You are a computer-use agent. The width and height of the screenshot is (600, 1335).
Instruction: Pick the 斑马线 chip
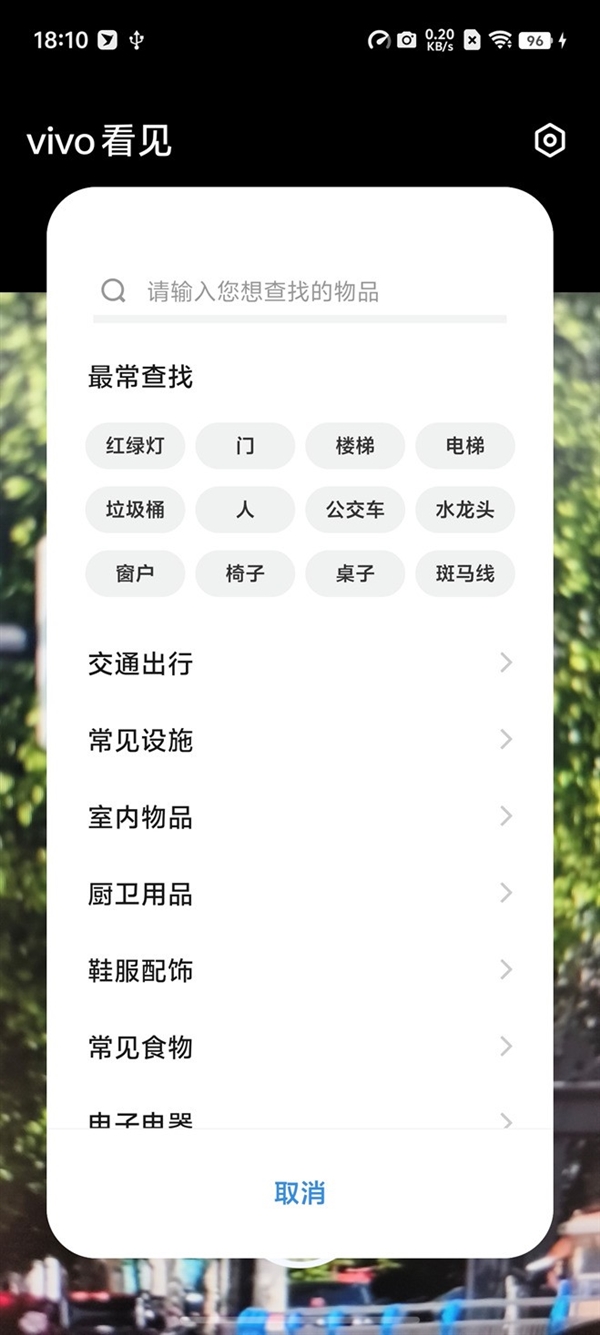(x=465, y=574)
